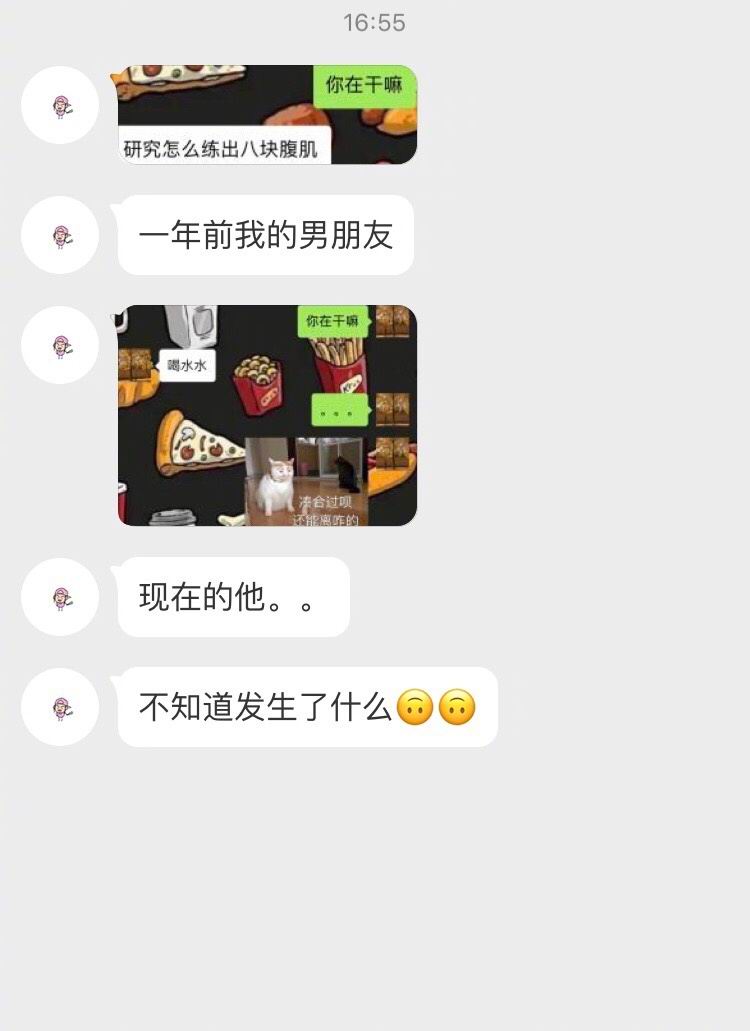View profile from avatar beside 现在的他
This screenshot has height=1031, width=750.
pyautogui.click(x=60, y=597)
